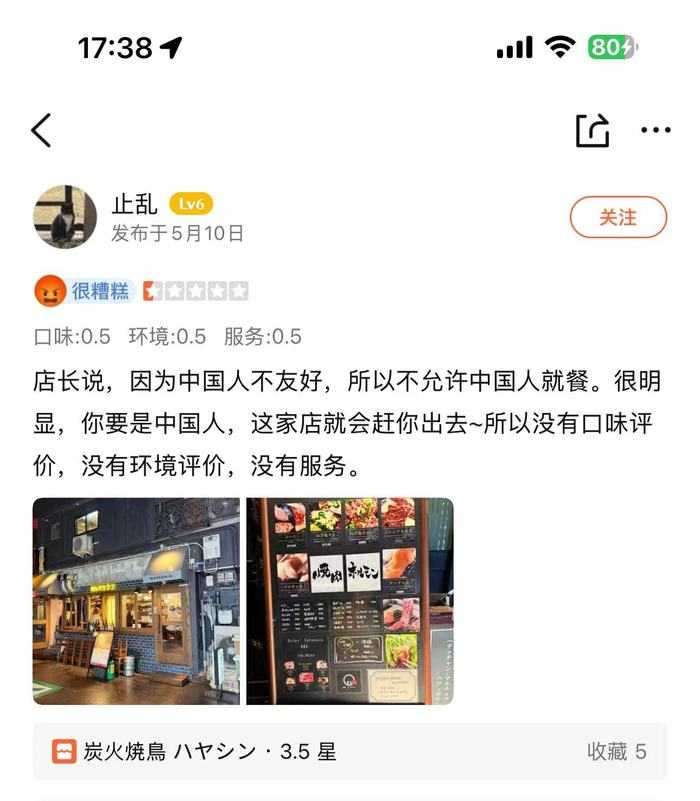Open 止乱's profile avatar

(65, 216)
